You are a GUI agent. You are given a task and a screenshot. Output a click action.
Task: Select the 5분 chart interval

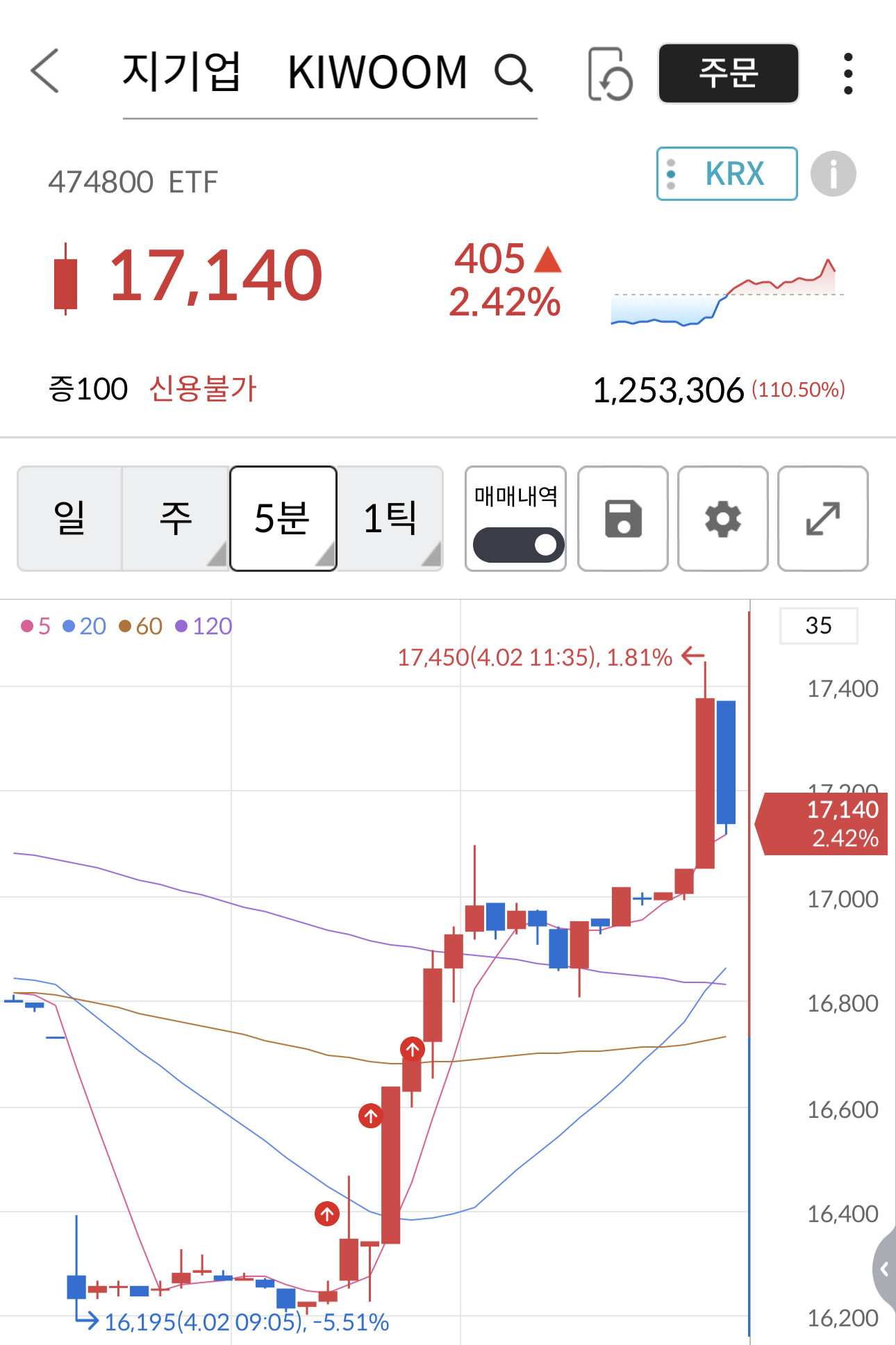283,518
